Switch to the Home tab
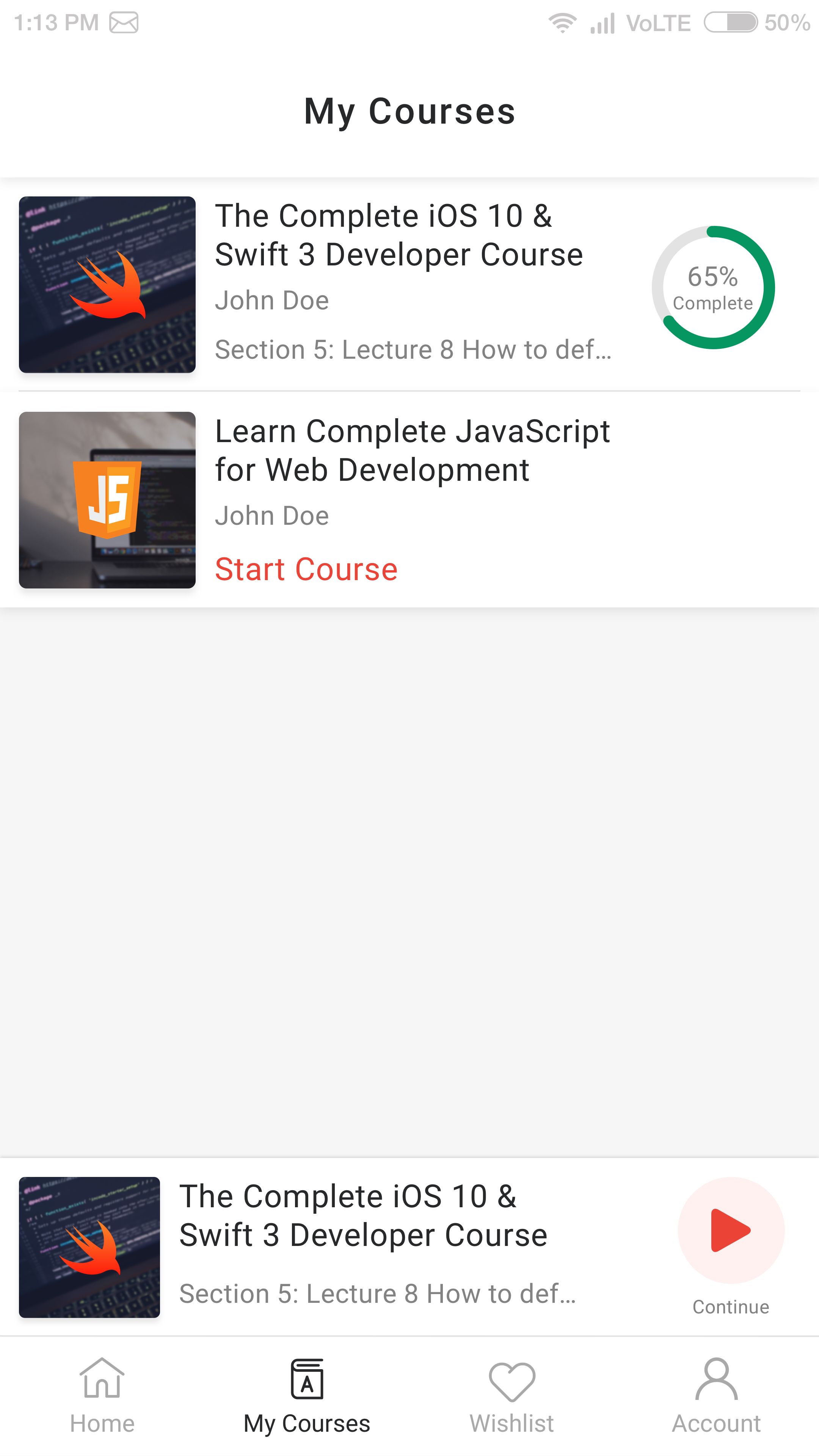819x1456 pixels. coord(102,1396)
